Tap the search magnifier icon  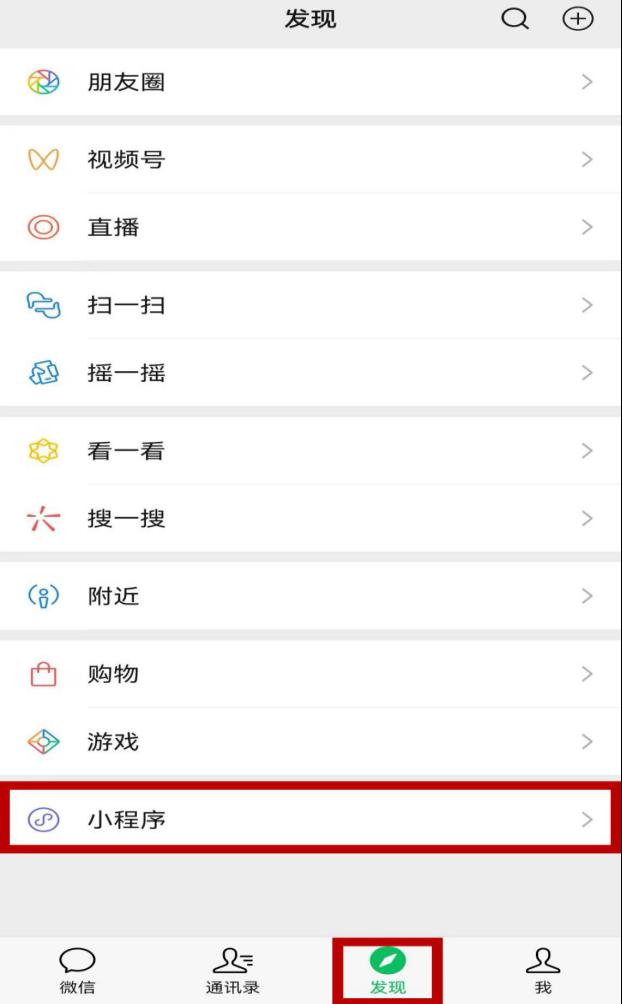(x=514, y=19)
